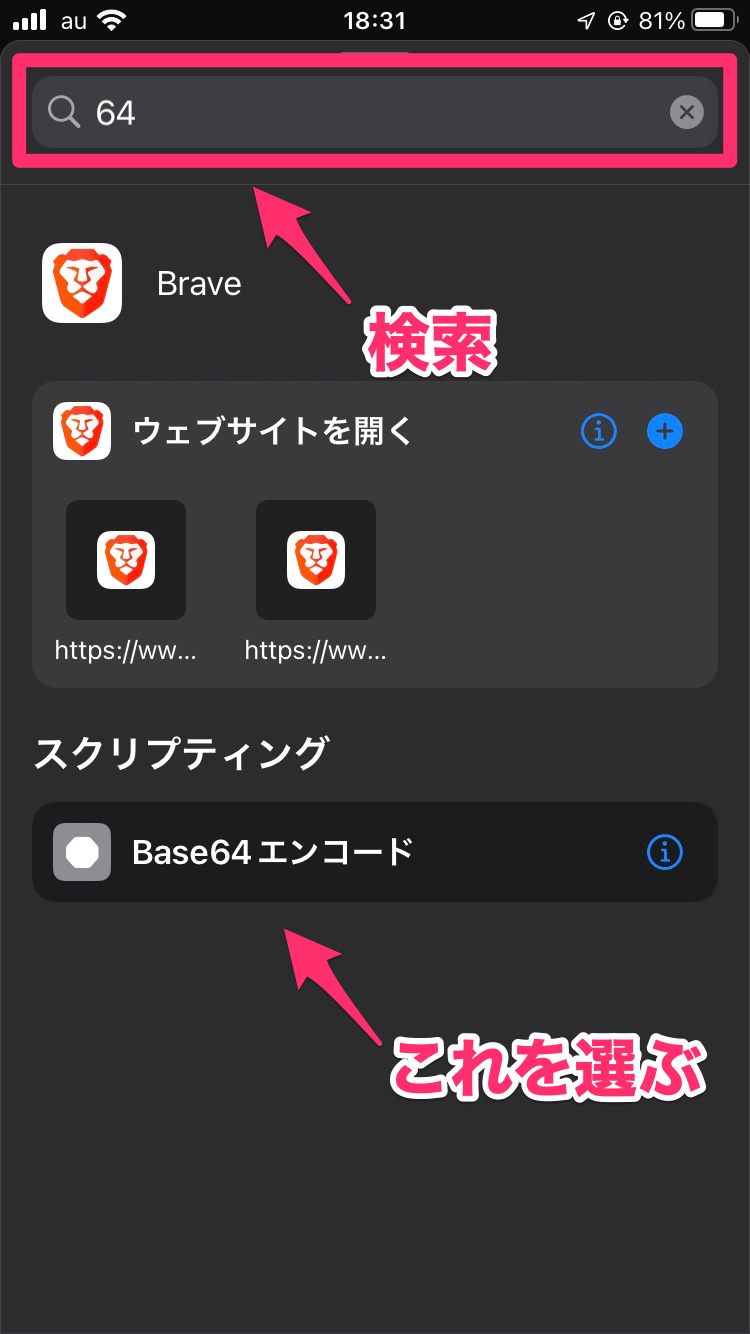
Task: Add ウェブサイトを開く action with plus button
Action: tap(665, 432)
